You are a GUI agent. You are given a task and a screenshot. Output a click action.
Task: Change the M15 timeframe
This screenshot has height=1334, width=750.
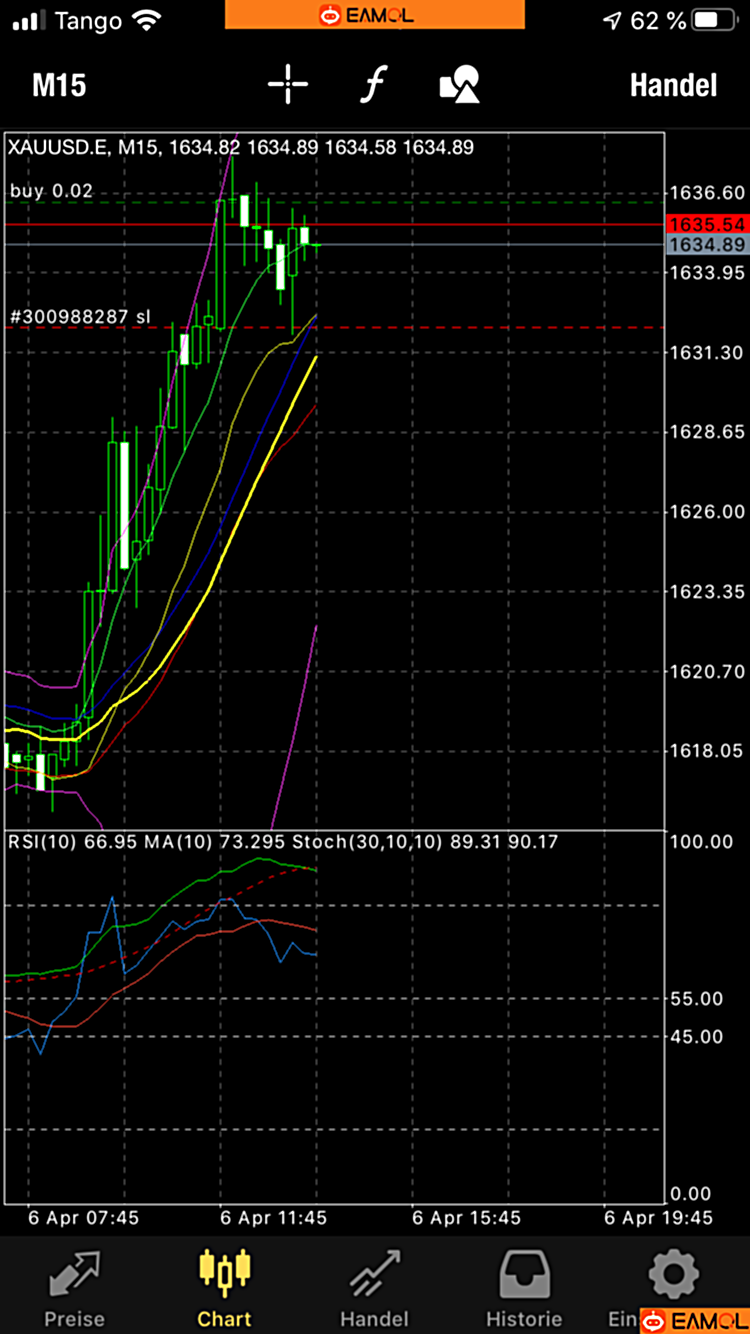(59, 85)
